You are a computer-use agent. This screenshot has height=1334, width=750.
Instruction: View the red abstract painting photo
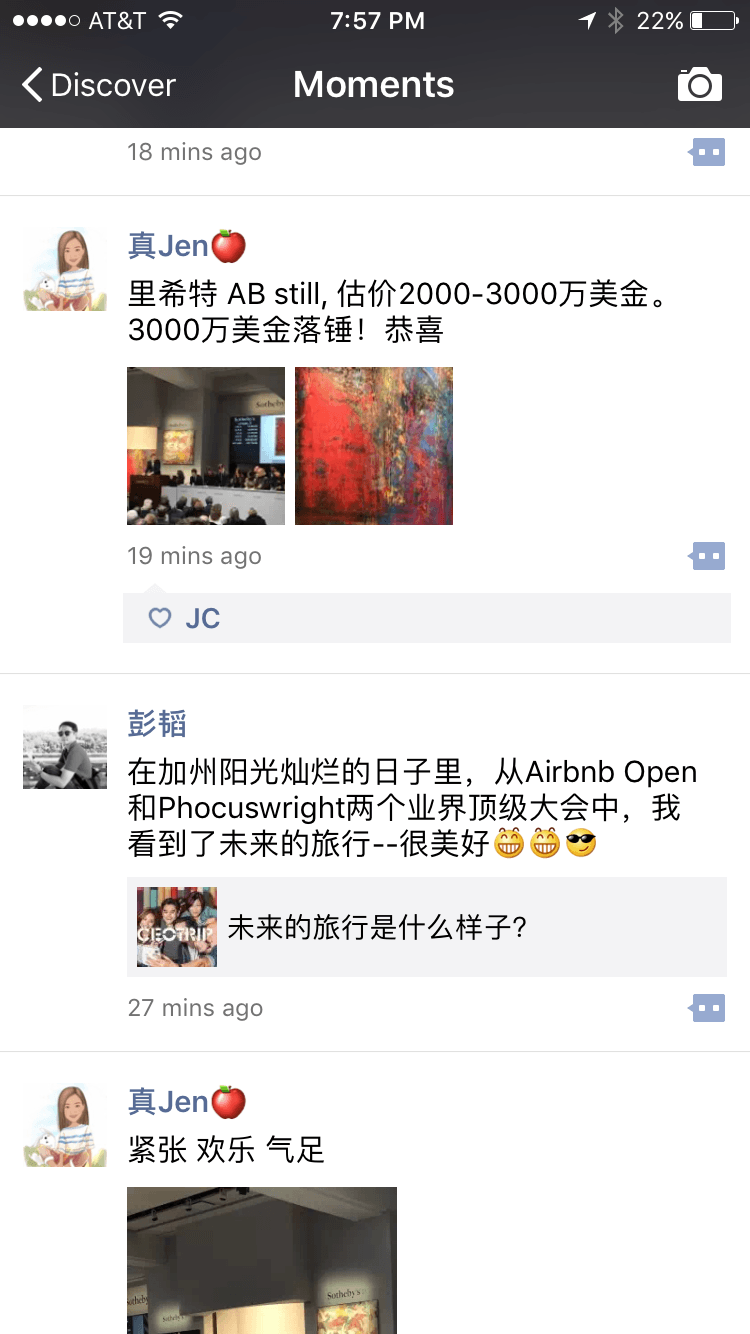click(x=374, y=446)
